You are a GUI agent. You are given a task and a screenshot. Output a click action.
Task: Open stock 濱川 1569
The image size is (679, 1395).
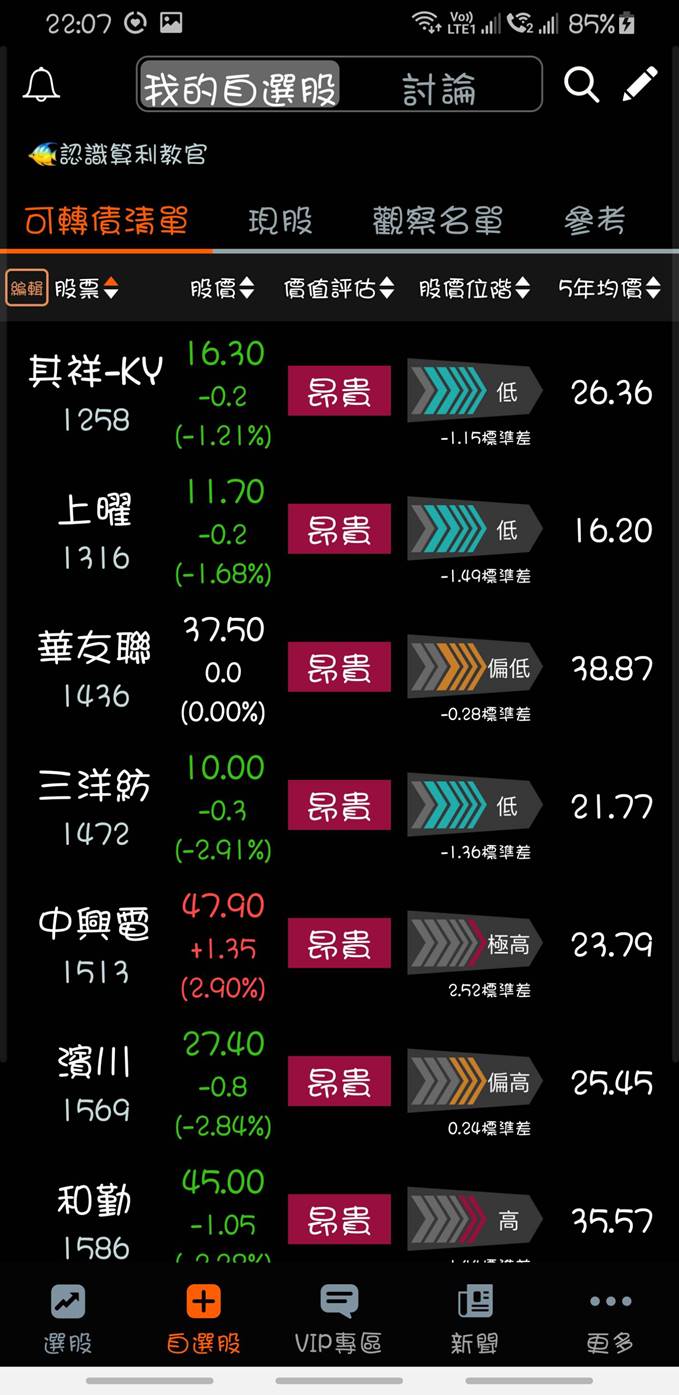[95, 1082]
